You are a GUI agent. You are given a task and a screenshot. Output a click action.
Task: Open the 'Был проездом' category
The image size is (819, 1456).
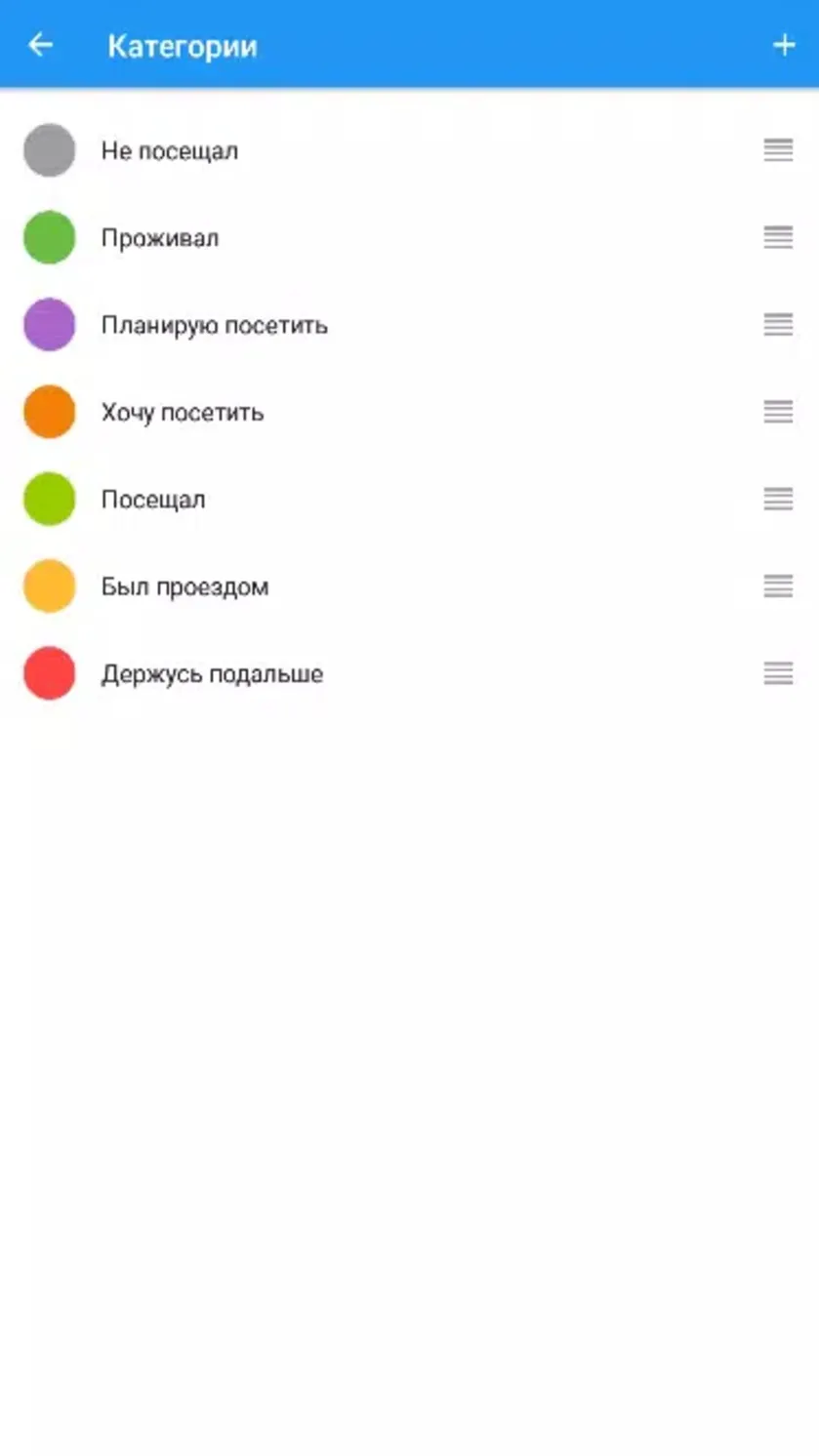(409, 586)
